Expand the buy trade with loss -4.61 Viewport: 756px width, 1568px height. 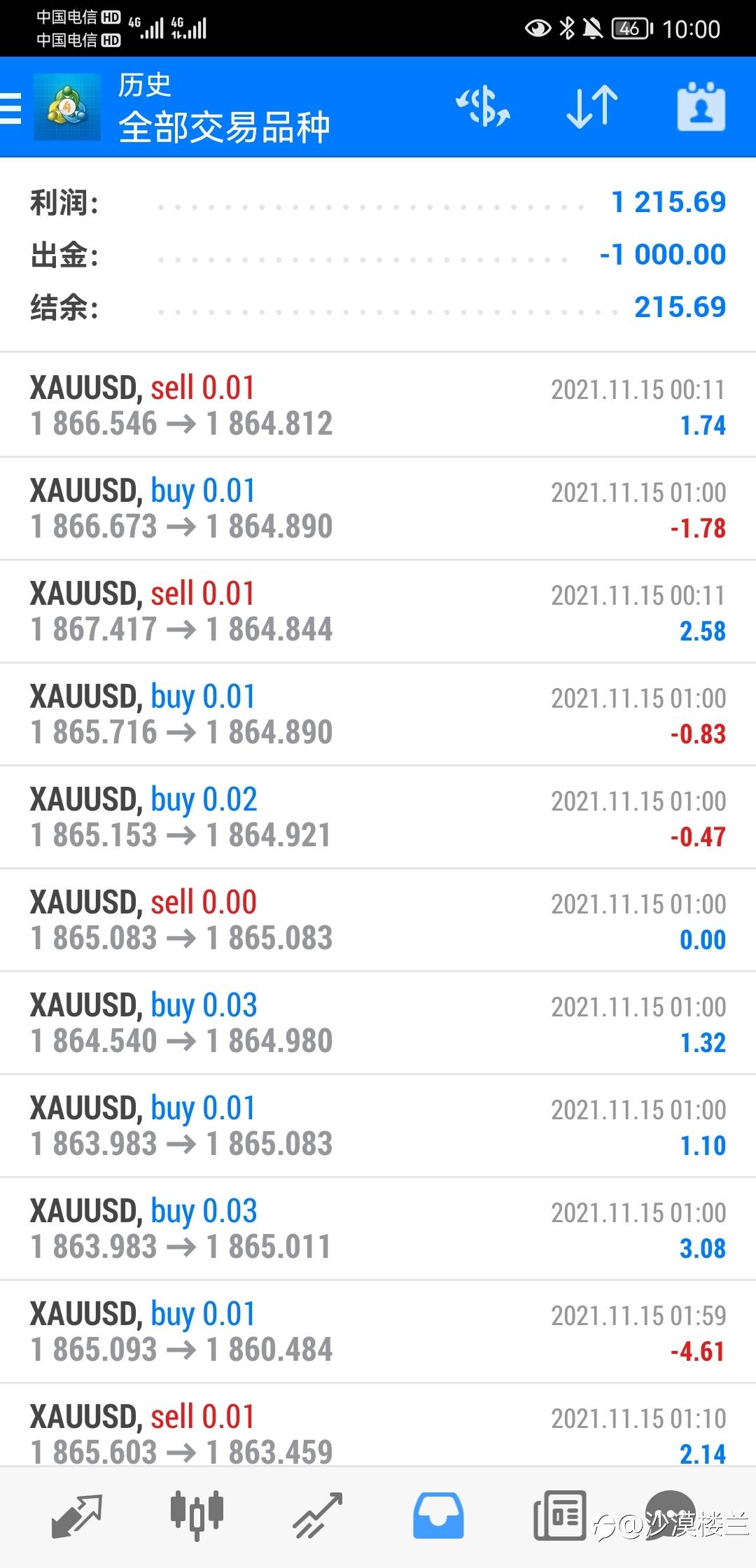point(378,1331)
